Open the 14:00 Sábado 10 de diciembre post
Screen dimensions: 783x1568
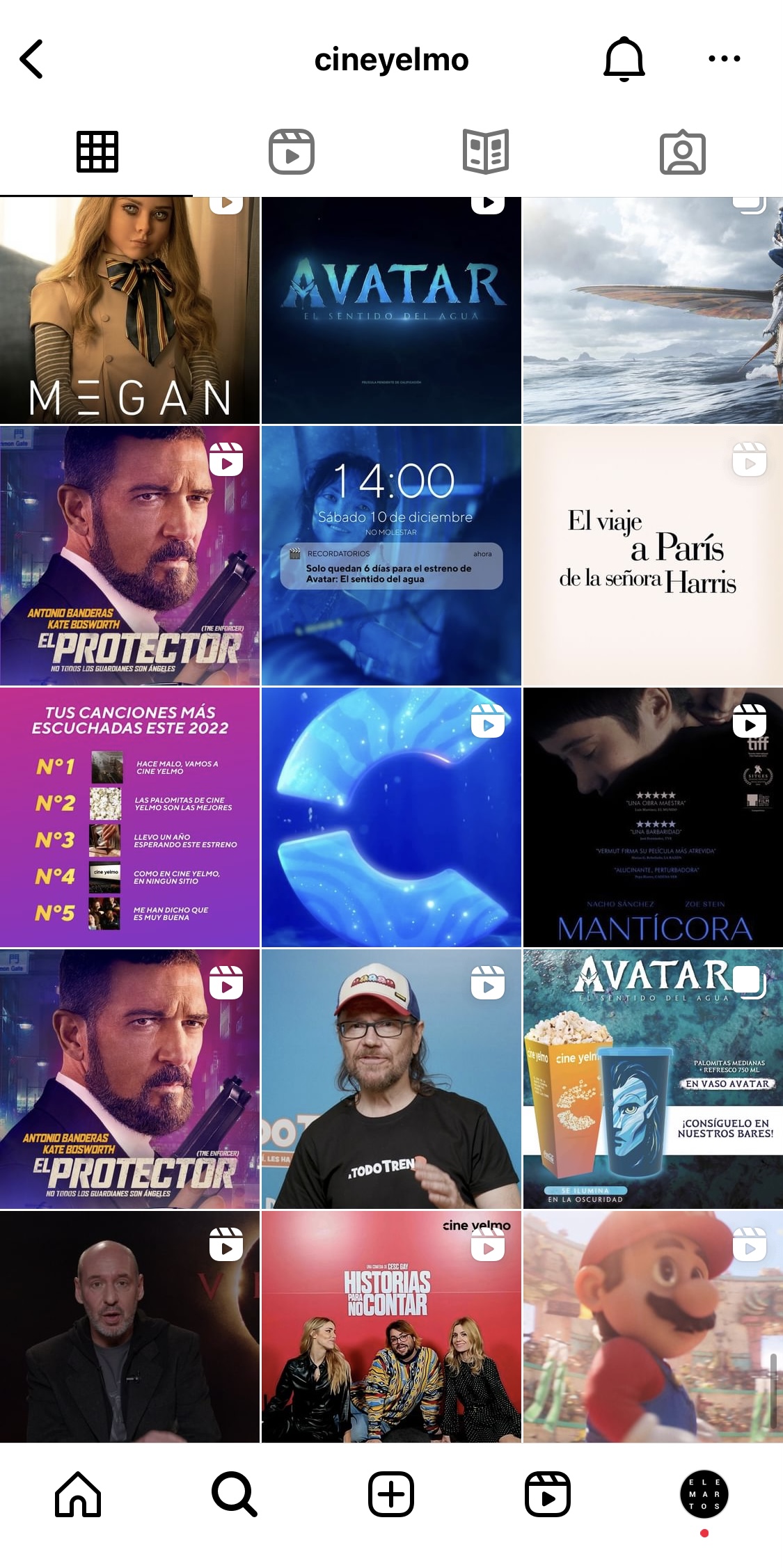391,555
